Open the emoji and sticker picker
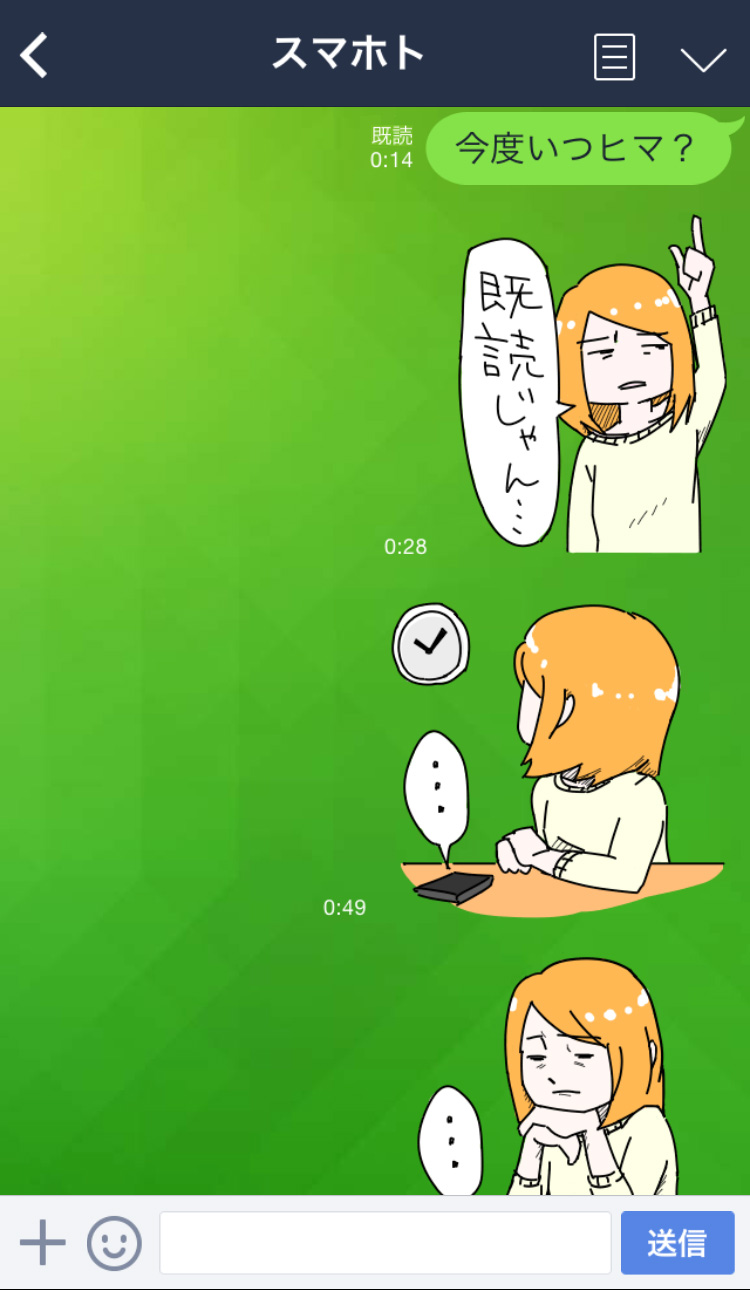Screen dimensions: 750x1290 pyautogui.click(x=114, y=1243)
